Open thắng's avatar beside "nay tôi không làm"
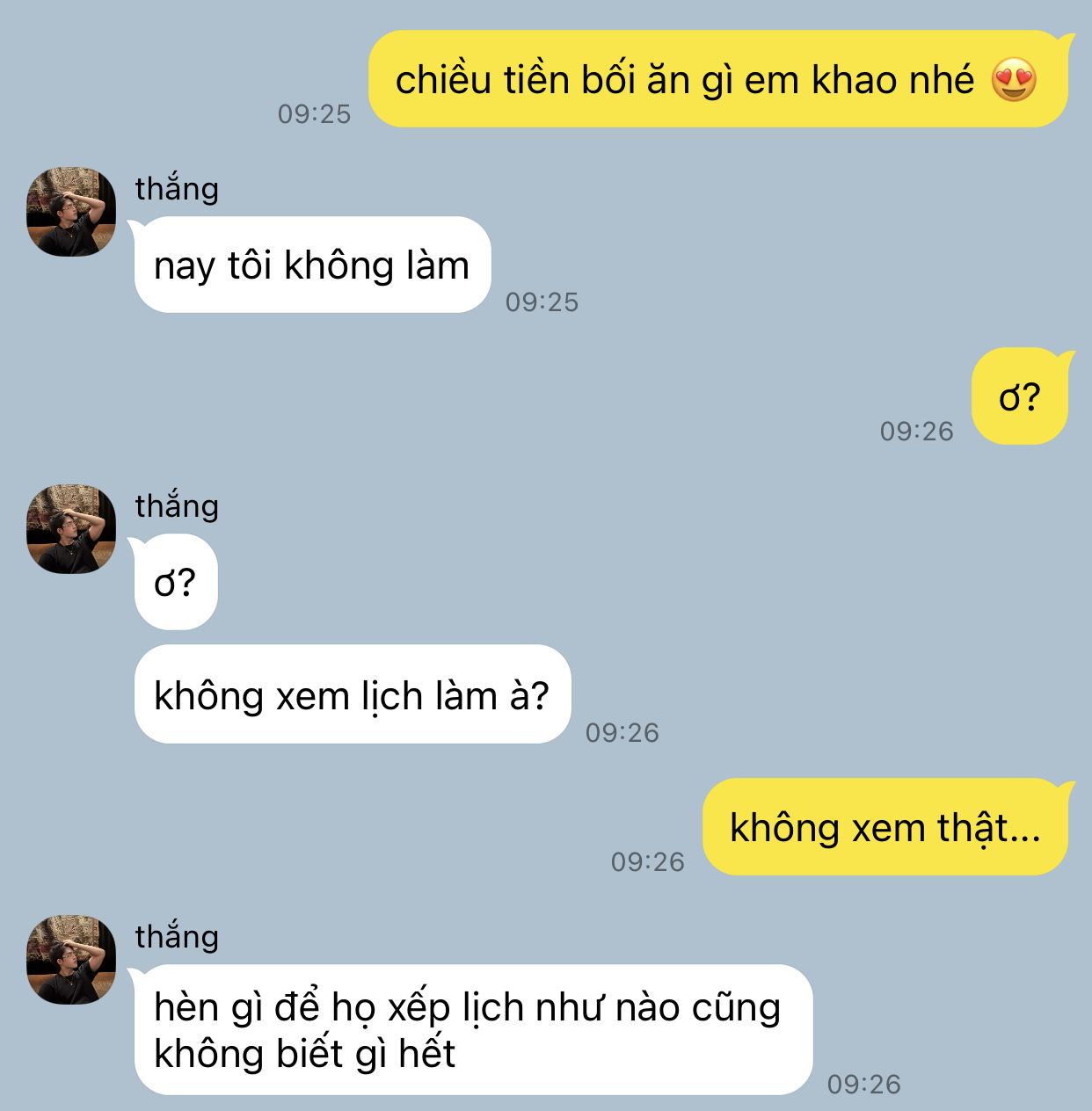The height and width of the screenshot is (1111, 1092). tap(71, 212)
